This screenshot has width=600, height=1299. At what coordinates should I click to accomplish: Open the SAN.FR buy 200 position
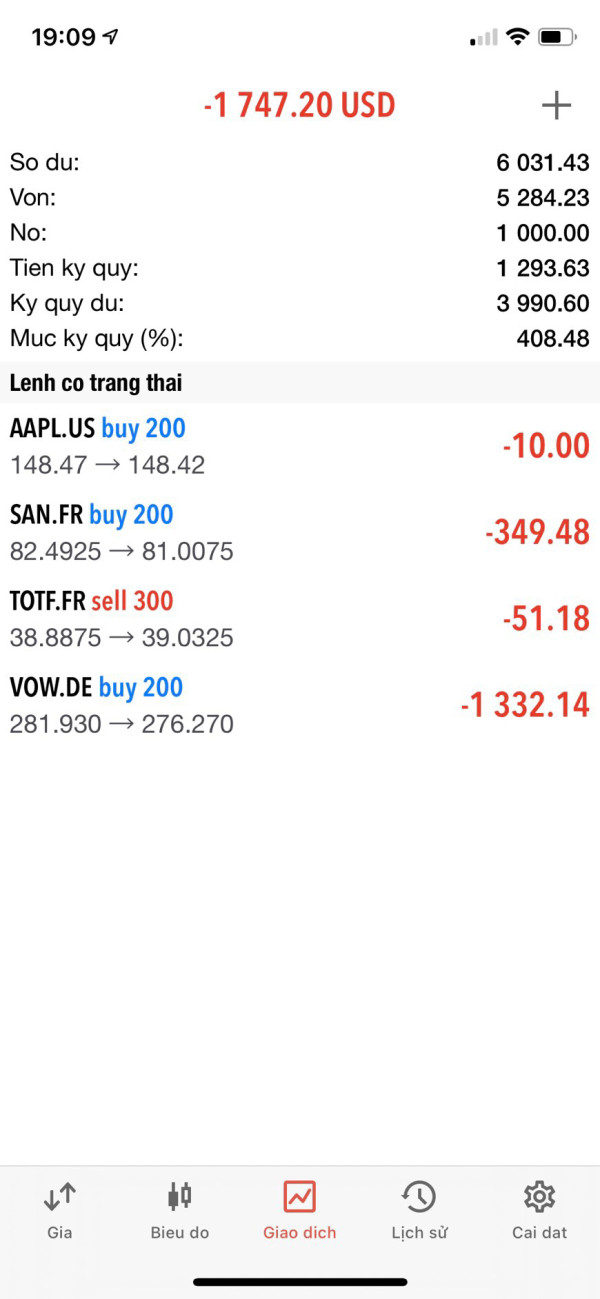tap(300, 533)
